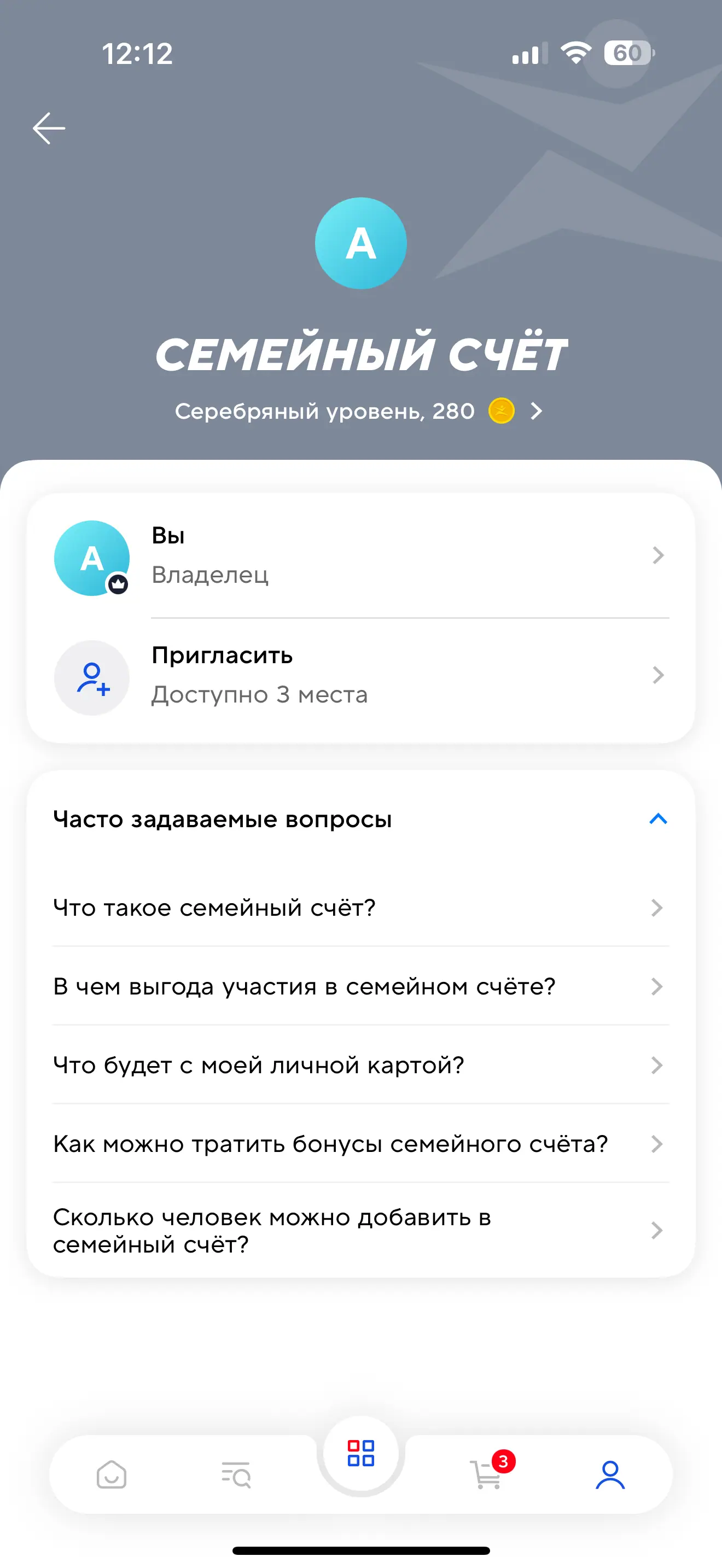Open Как можно тратить бонусы question
This screenshot has width=722, height=1568.
point(360,1144)
